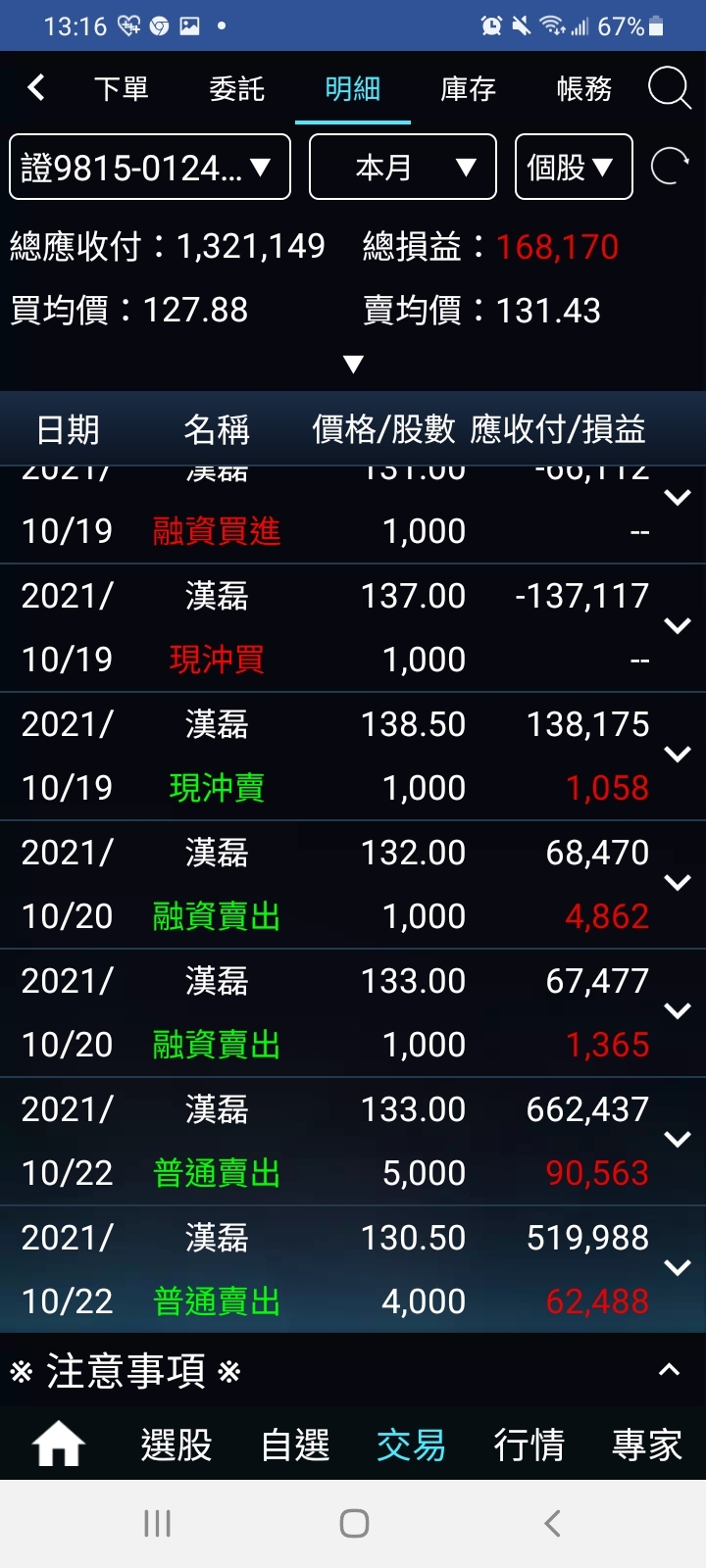Refresh the transaction details
The height and width of the screenshot is (1568, 706).
[x=671, y=168]
